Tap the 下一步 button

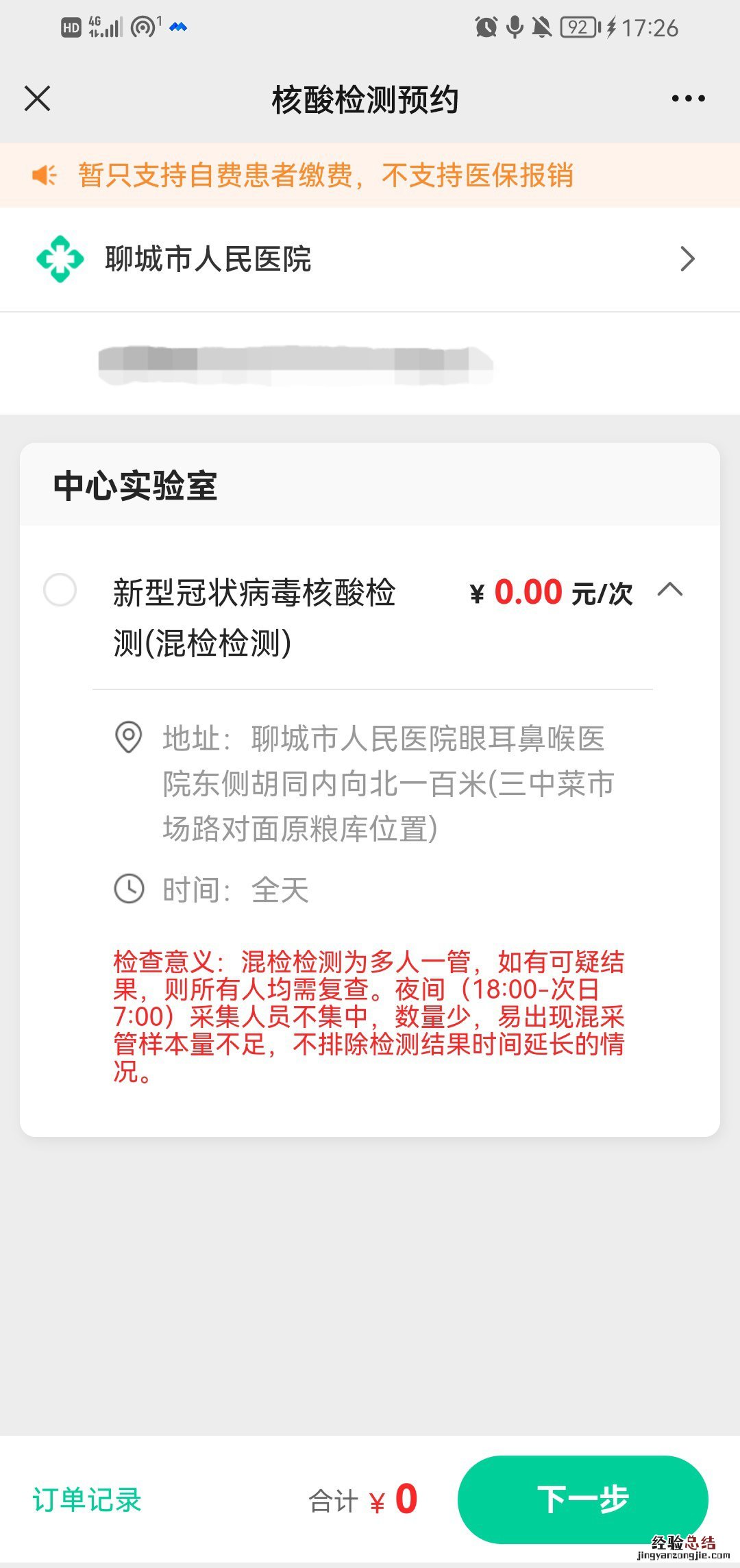pos(582,1499)
